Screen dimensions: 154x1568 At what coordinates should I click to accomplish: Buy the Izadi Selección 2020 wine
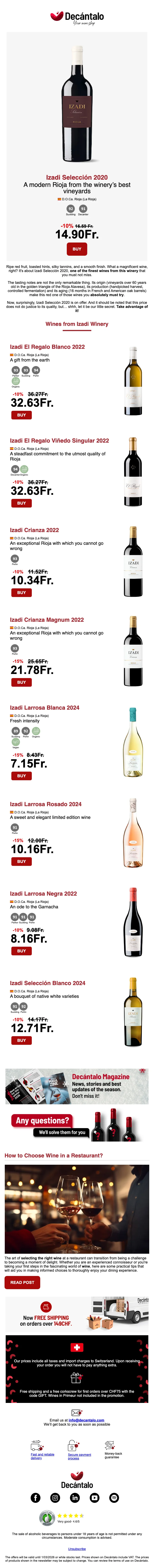[77, 248]
